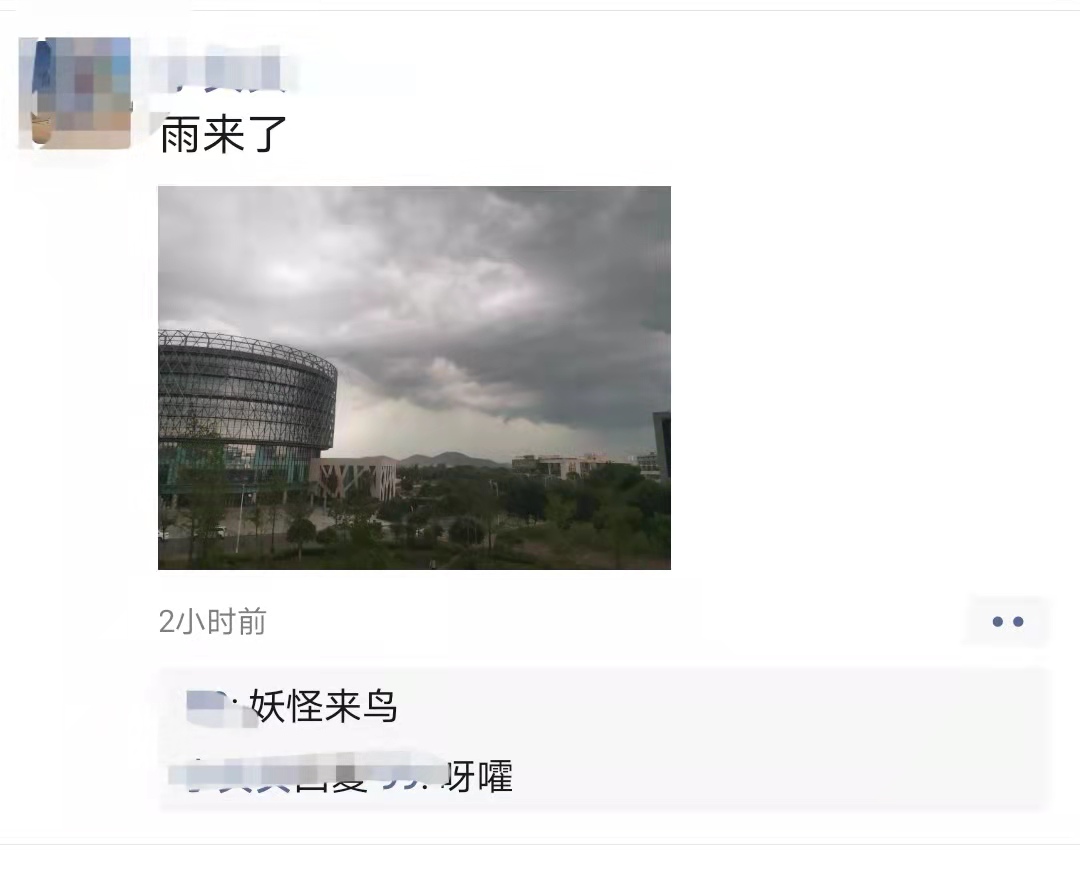
Task: Open the poster's profile avatar
Action: 75,93
